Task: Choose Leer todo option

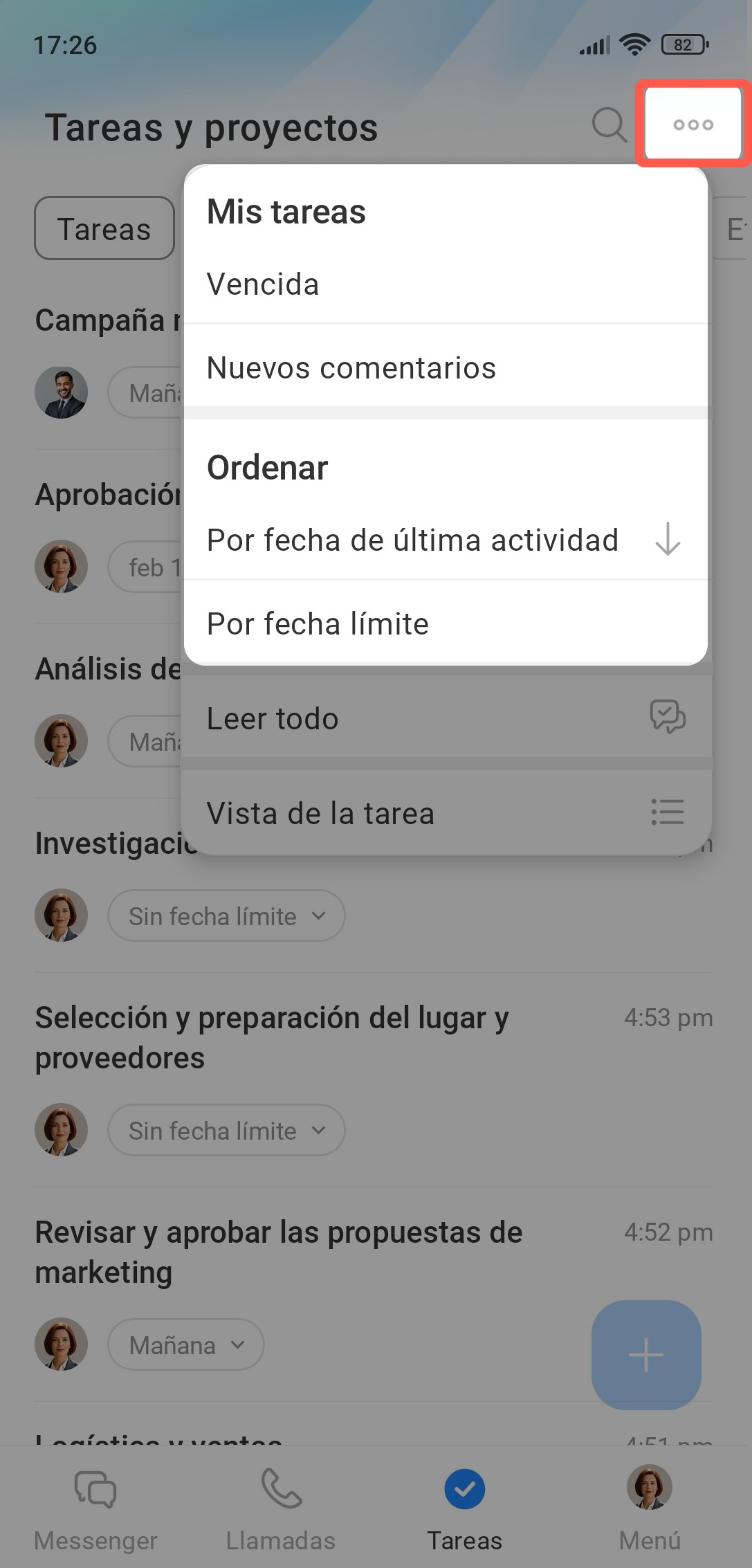Action: [x=273, y=718]
